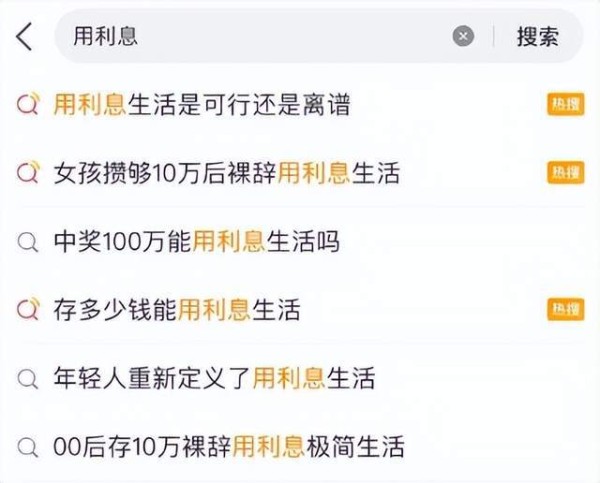Open 存多少钱能用利息生活 suggestion
This screenshot has height=483, width=600.
(x=175, y=310)
